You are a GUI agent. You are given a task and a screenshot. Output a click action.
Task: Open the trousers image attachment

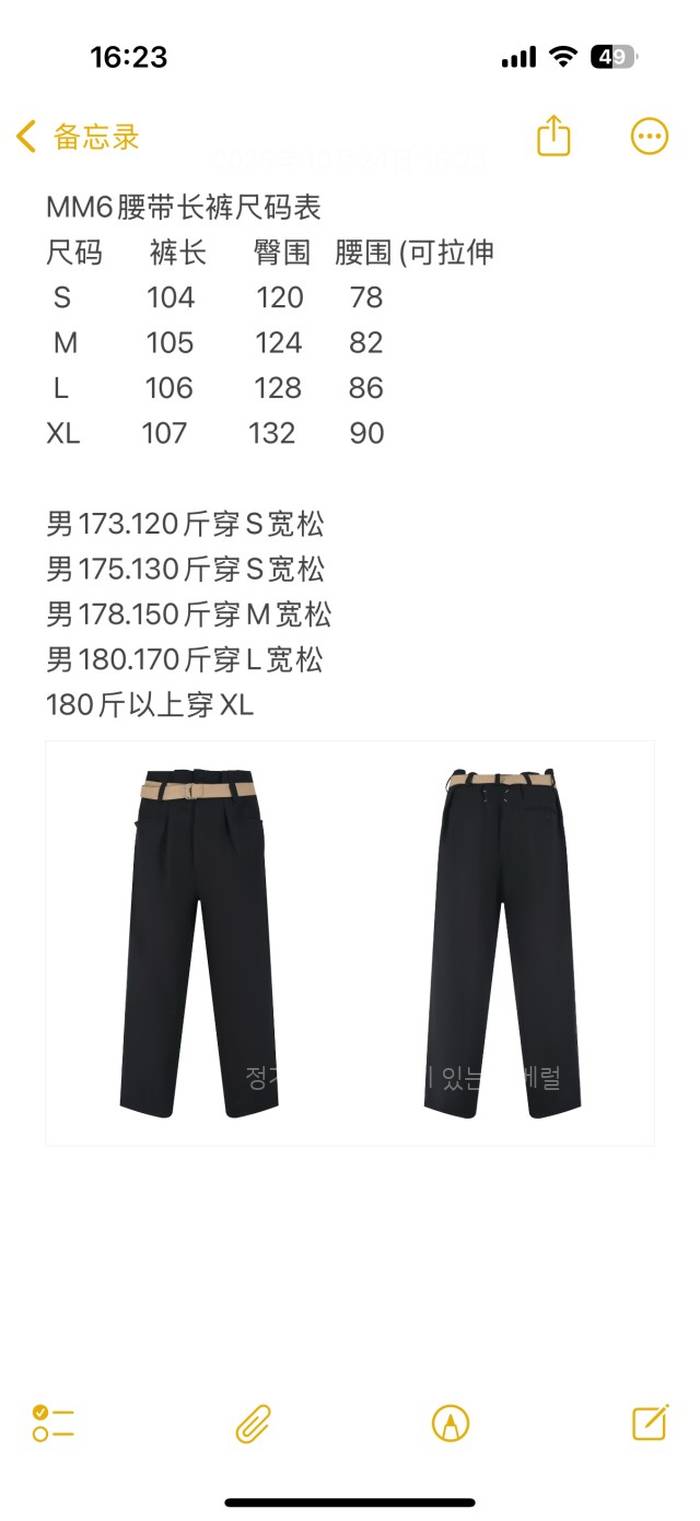350,942
